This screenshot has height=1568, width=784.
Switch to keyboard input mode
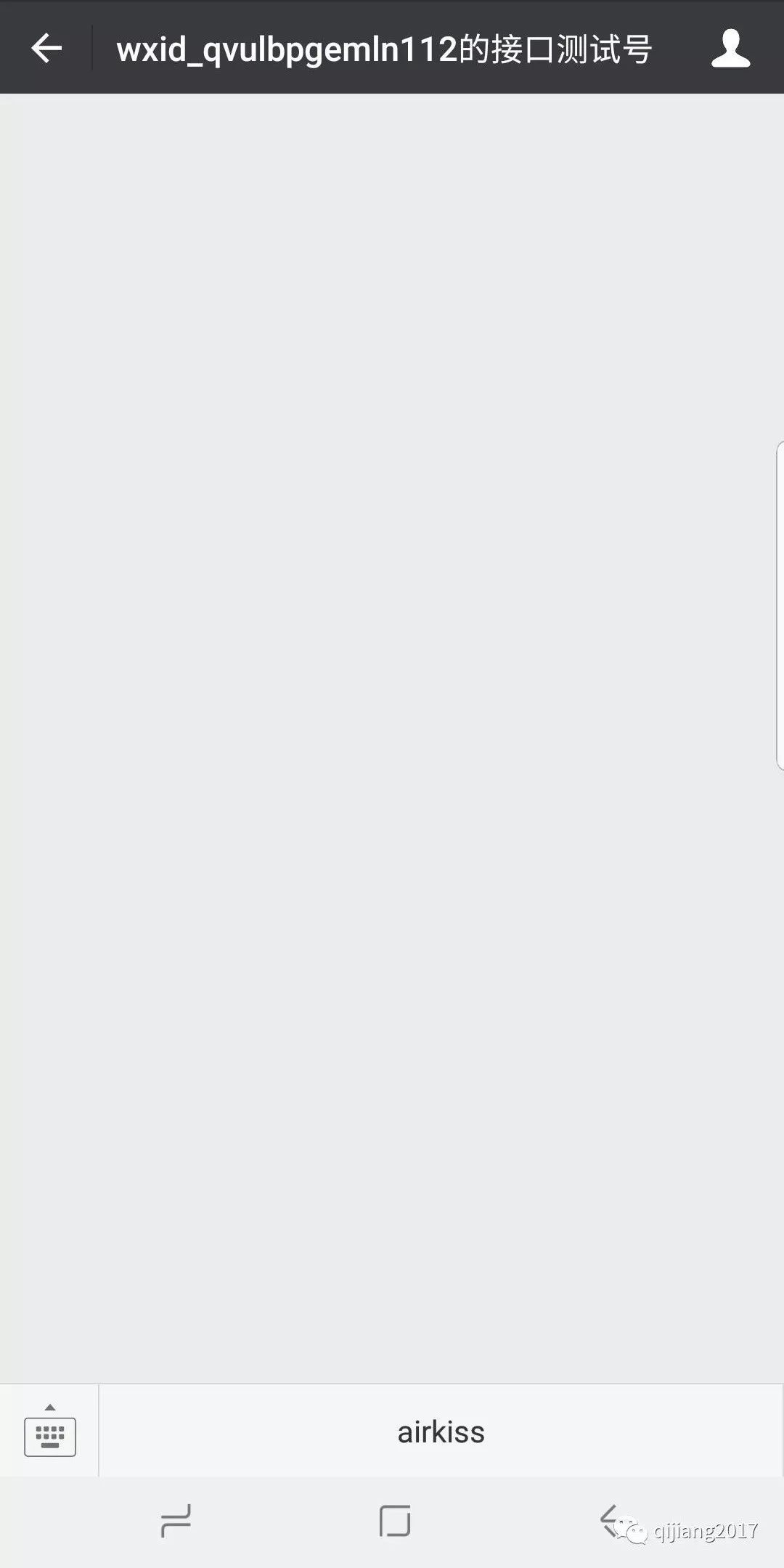pyautogui.click(x=49, y=1430)
